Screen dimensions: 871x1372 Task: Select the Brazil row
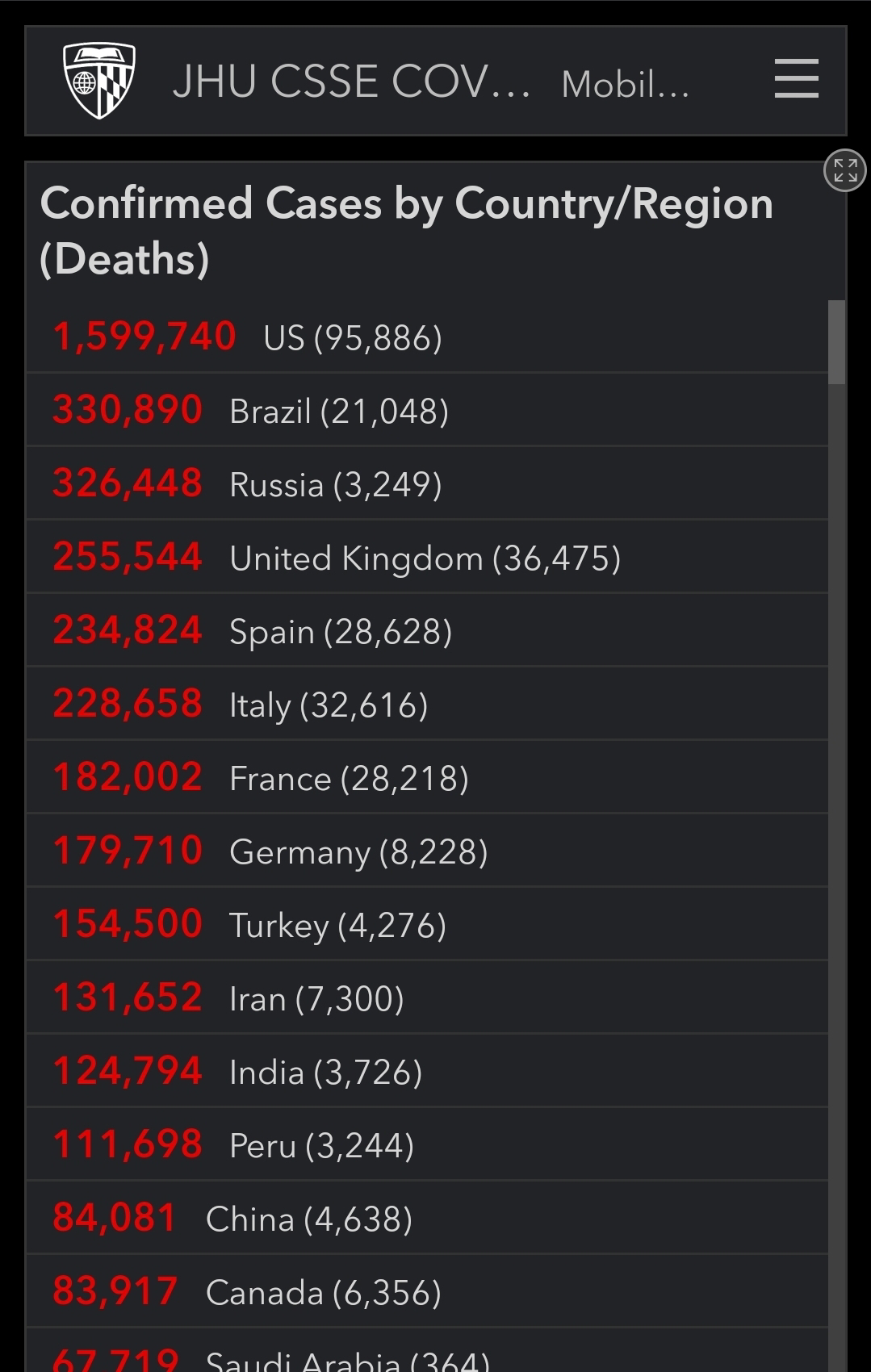click(427, 410)
